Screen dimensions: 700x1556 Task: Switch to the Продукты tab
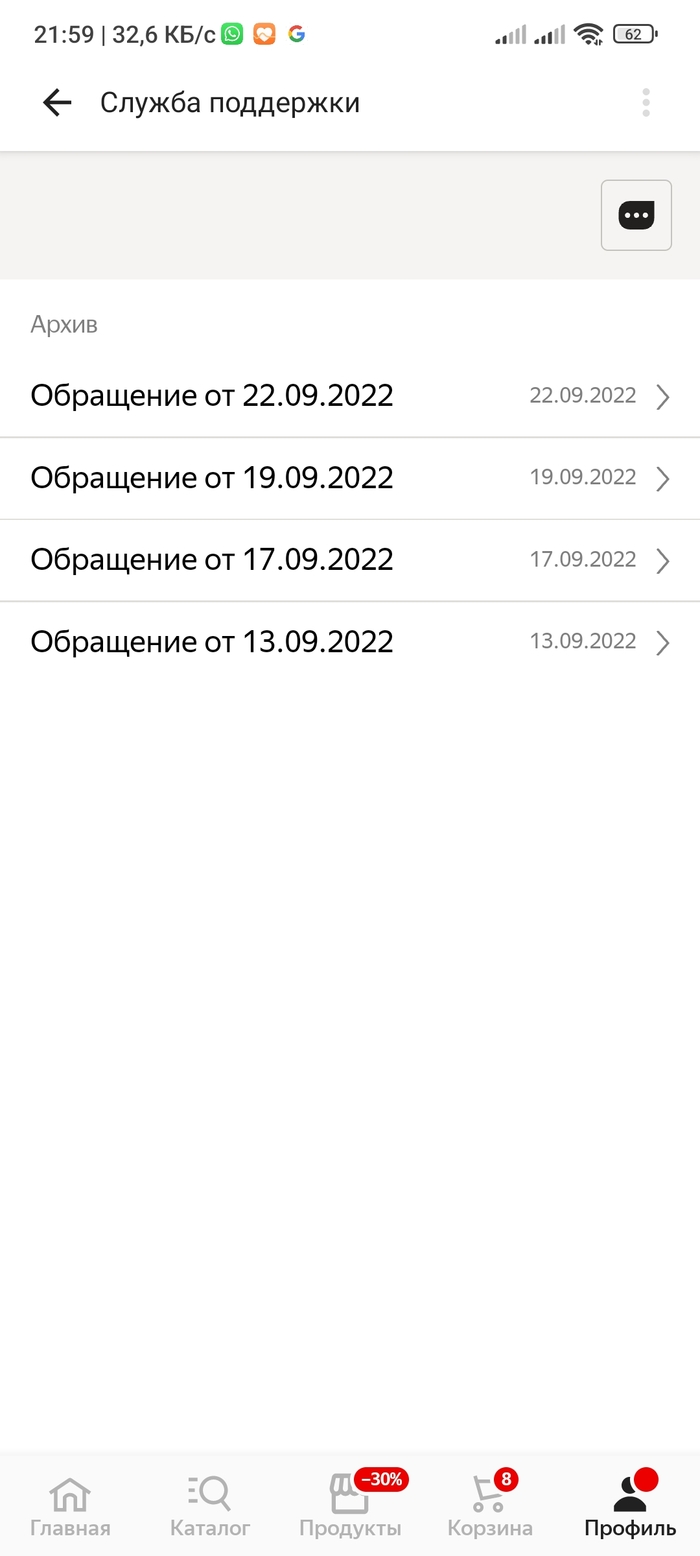350,1506
